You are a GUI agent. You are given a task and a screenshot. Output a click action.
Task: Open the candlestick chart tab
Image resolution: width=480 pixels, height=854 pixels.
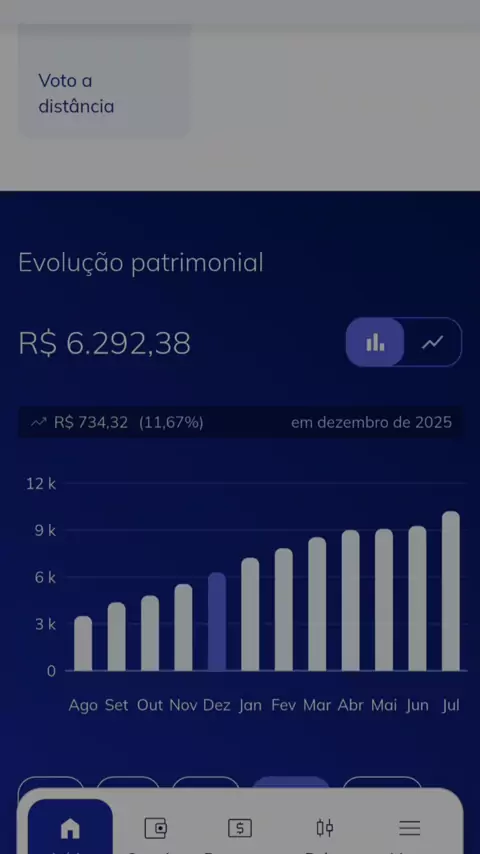(x=325, y=828)
